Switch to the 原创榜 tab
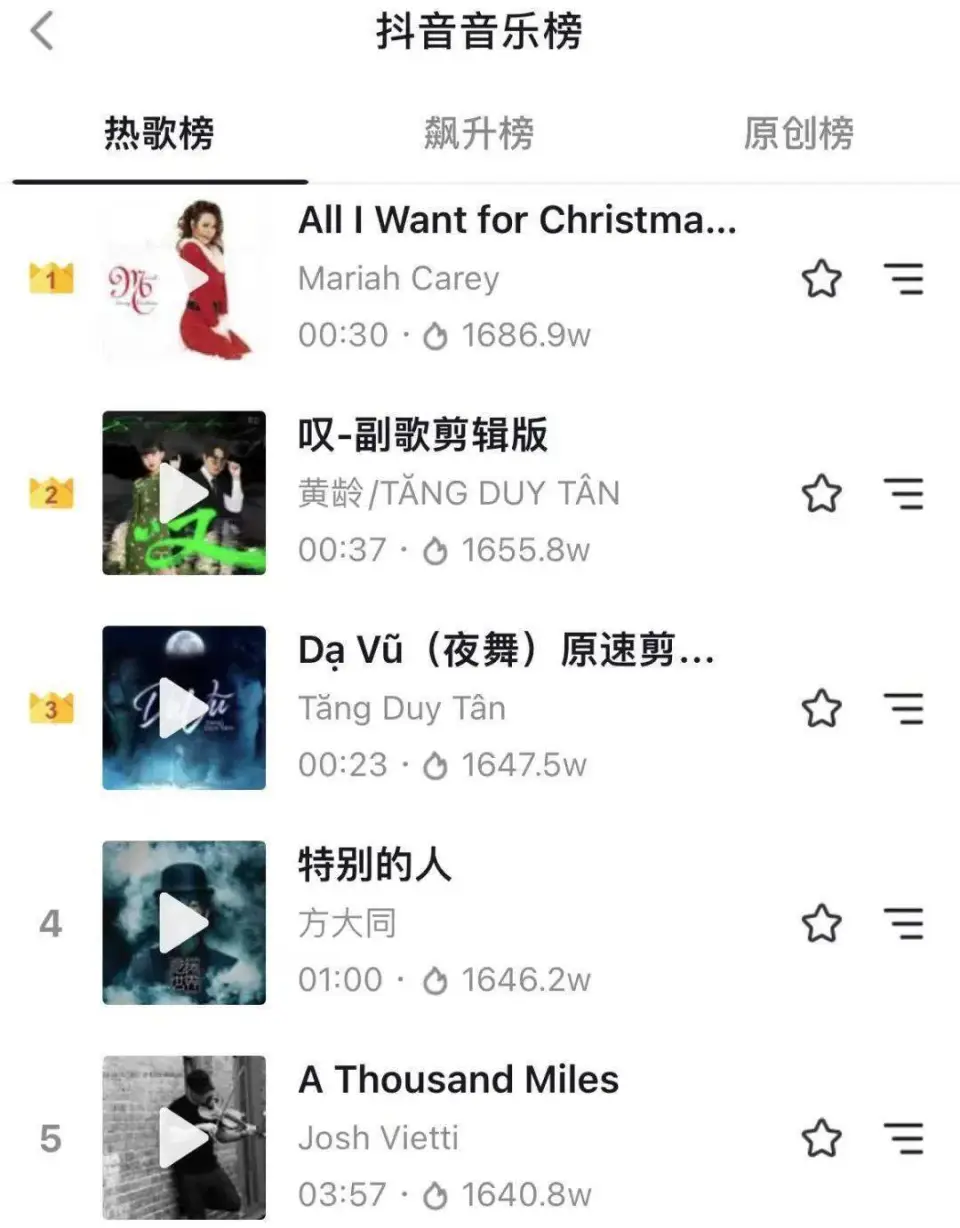Viewport: 960px width, 1228px height. click(x=798, y=134)
